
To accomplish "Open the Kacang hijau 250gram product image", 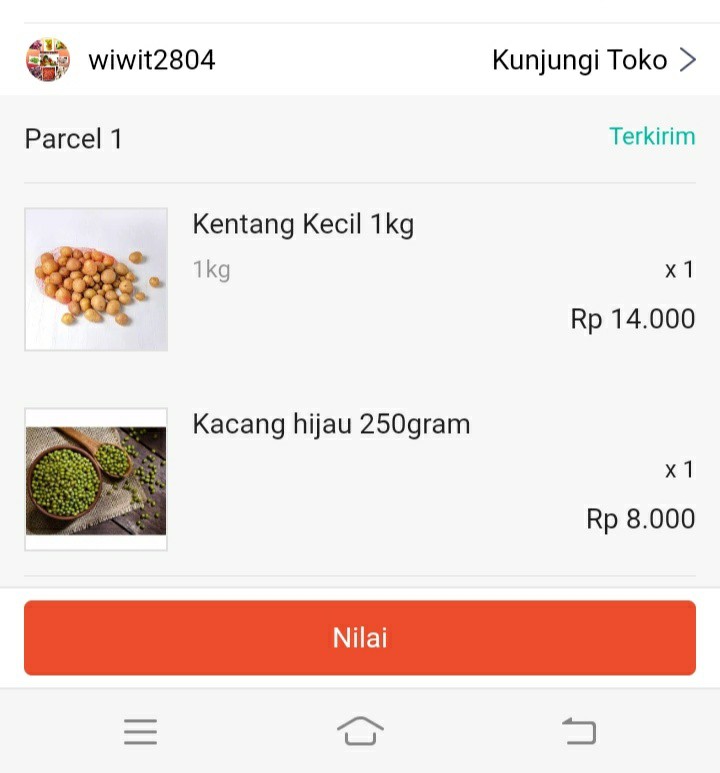I will (95, 479).
